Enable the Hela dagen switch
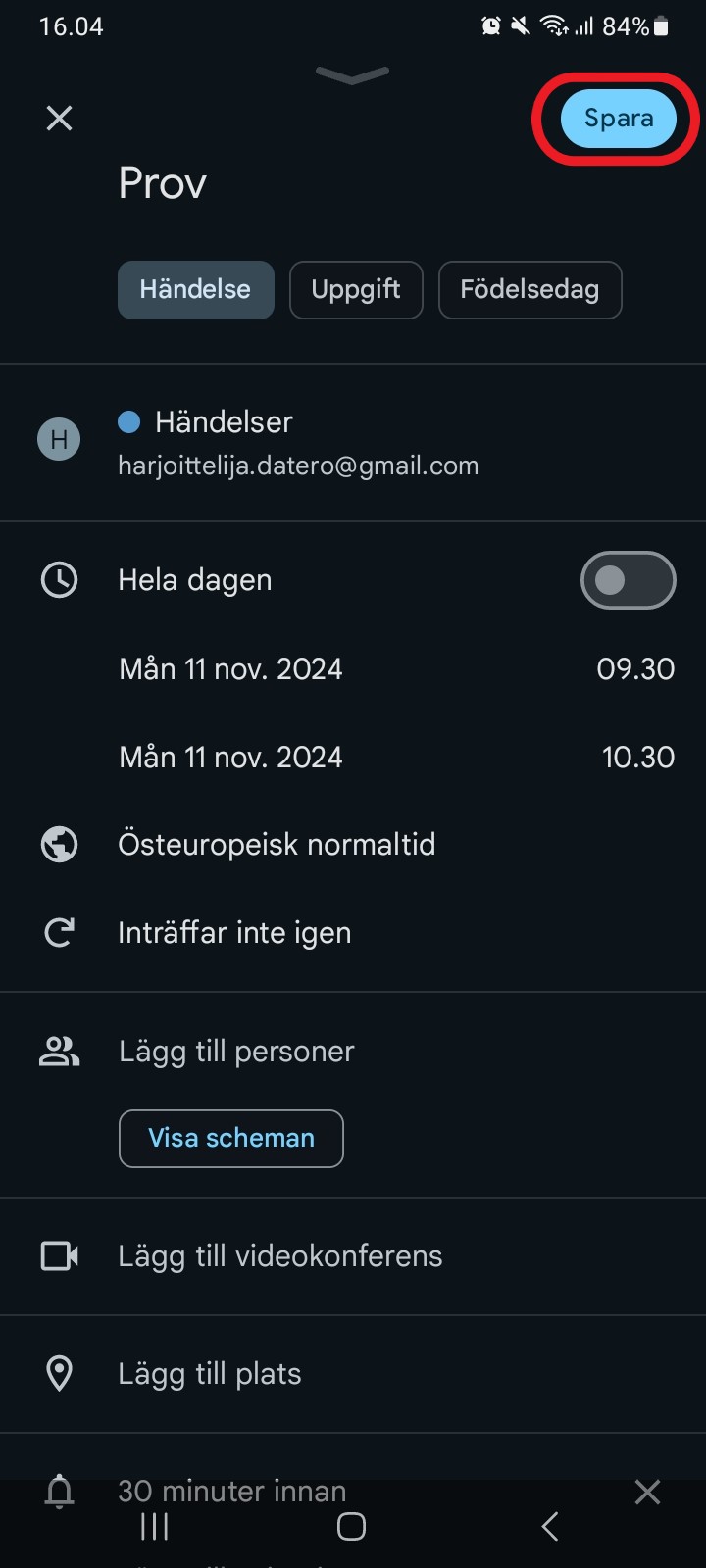 (x=628, y=580)
